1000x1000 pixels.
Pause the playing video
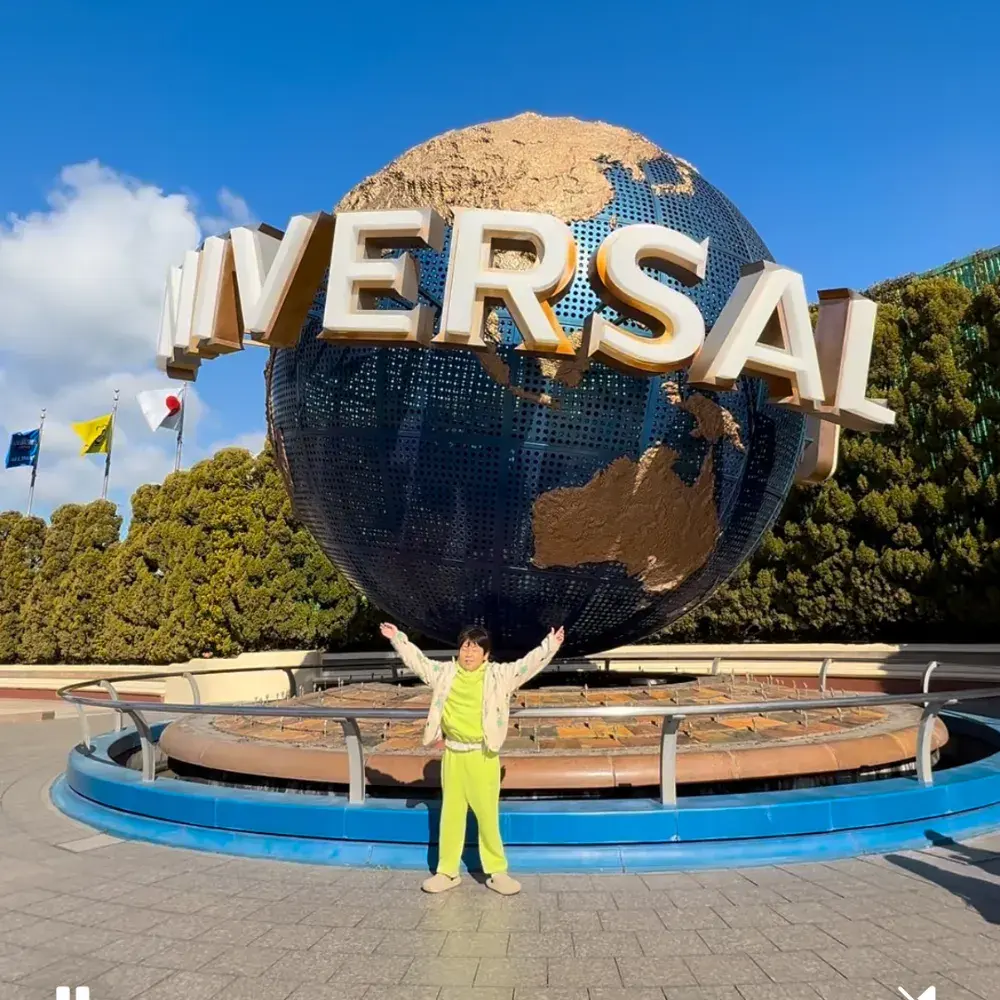pyautogui.click(x=72, y=993)
